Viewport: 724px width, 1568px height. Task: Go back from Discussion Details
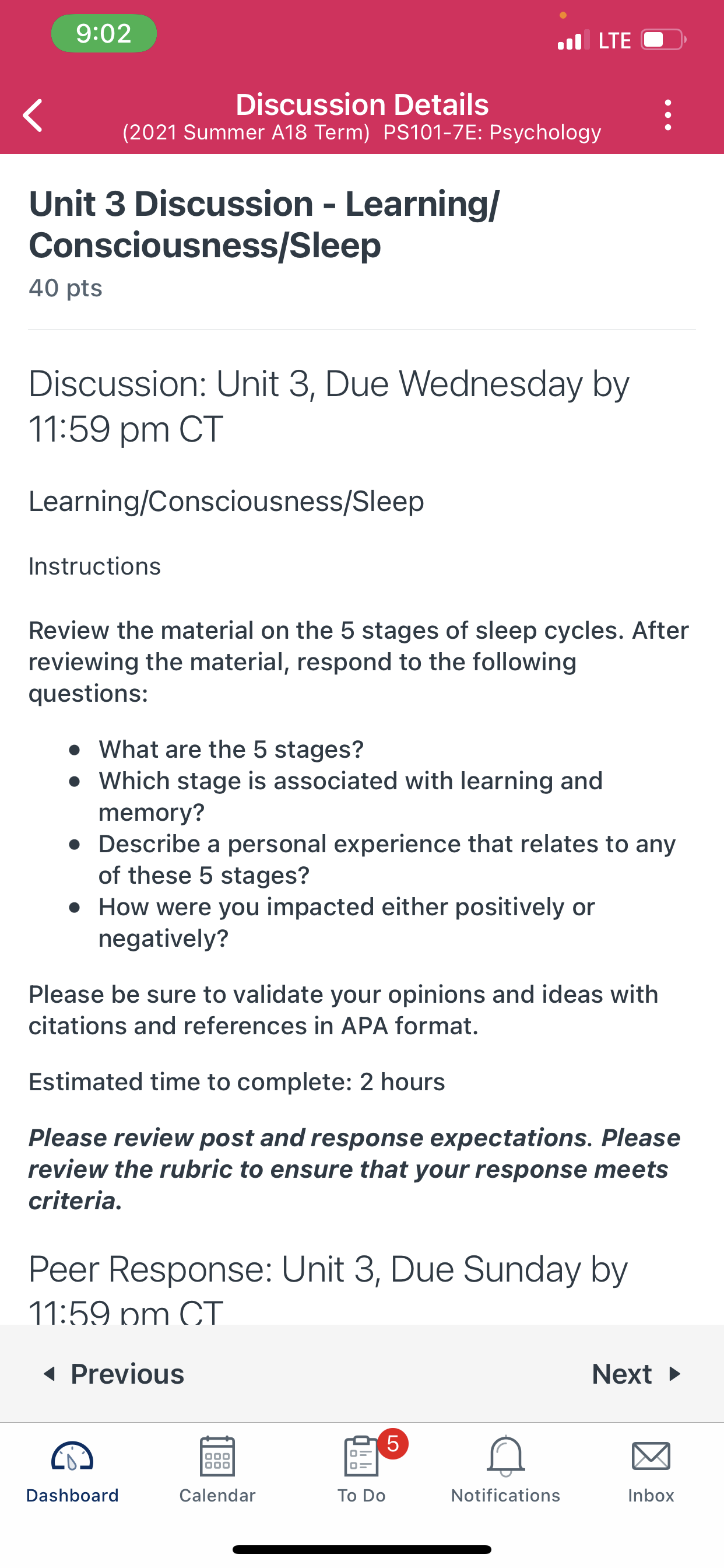point(33,116)
